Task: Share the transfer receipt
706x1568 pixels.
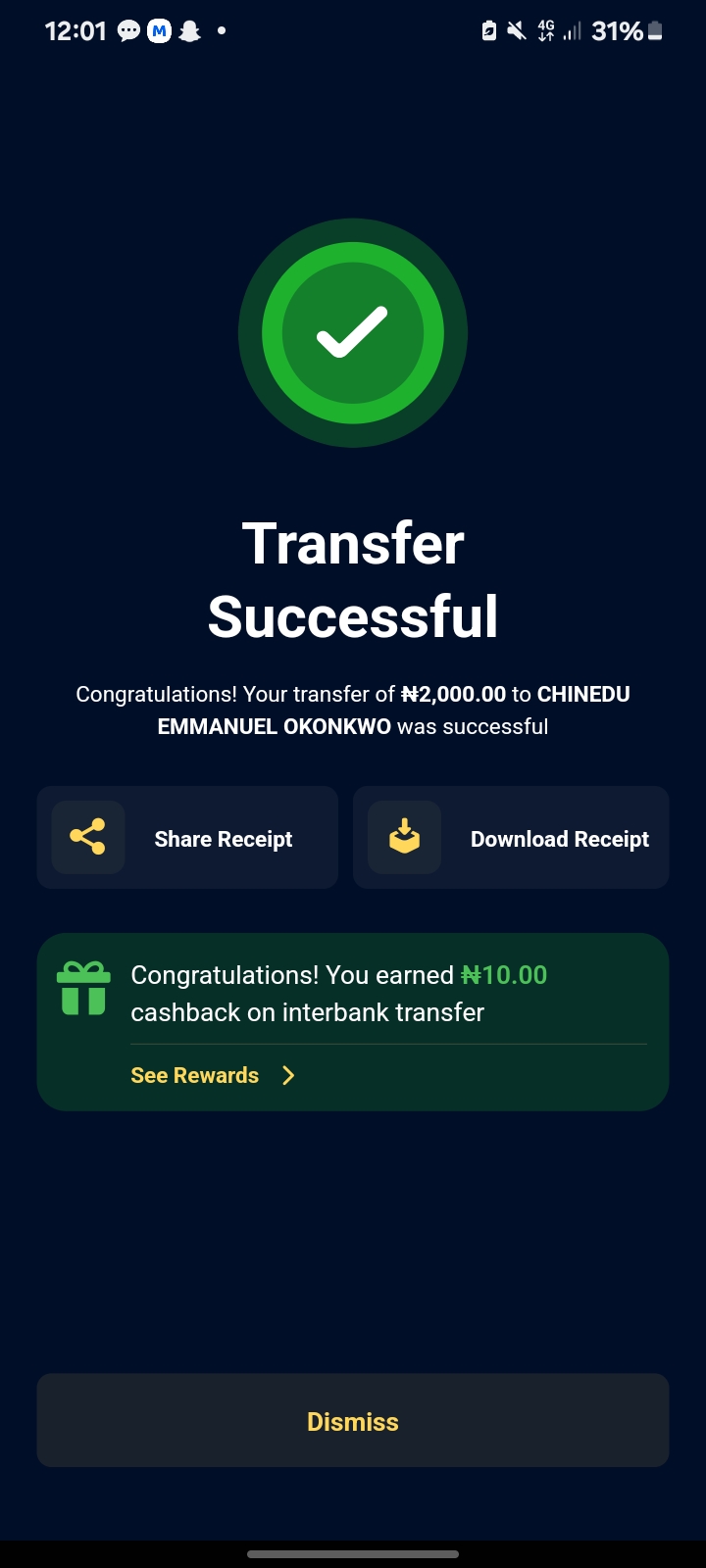Action: [187, 838]
